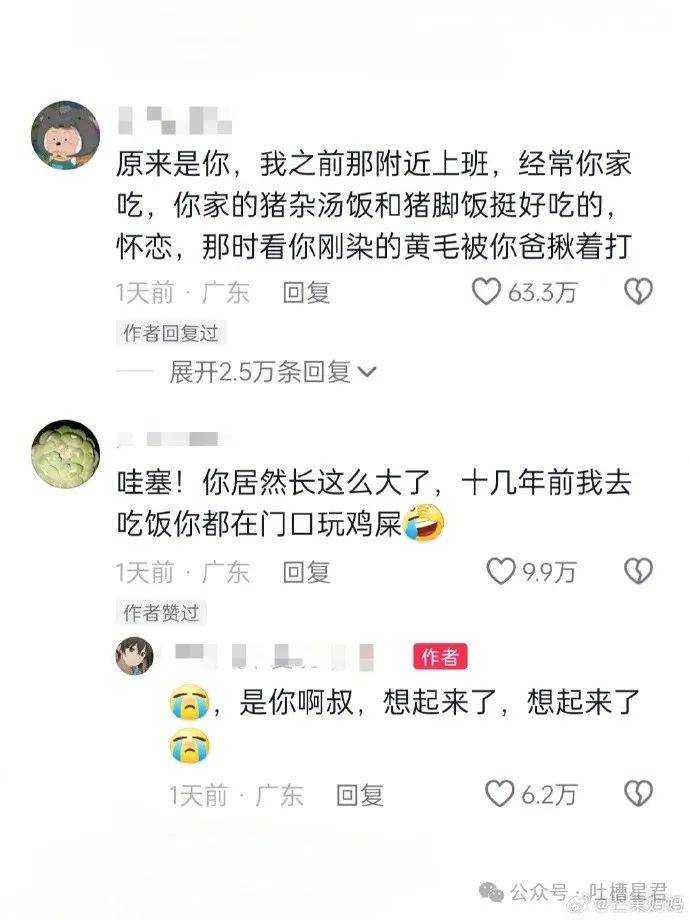Image resolution: width=690 pixels, height=920 pixels.
Task: Open the author's avatar in the reply
Action: pyautogui.click(x=135, y=655)
